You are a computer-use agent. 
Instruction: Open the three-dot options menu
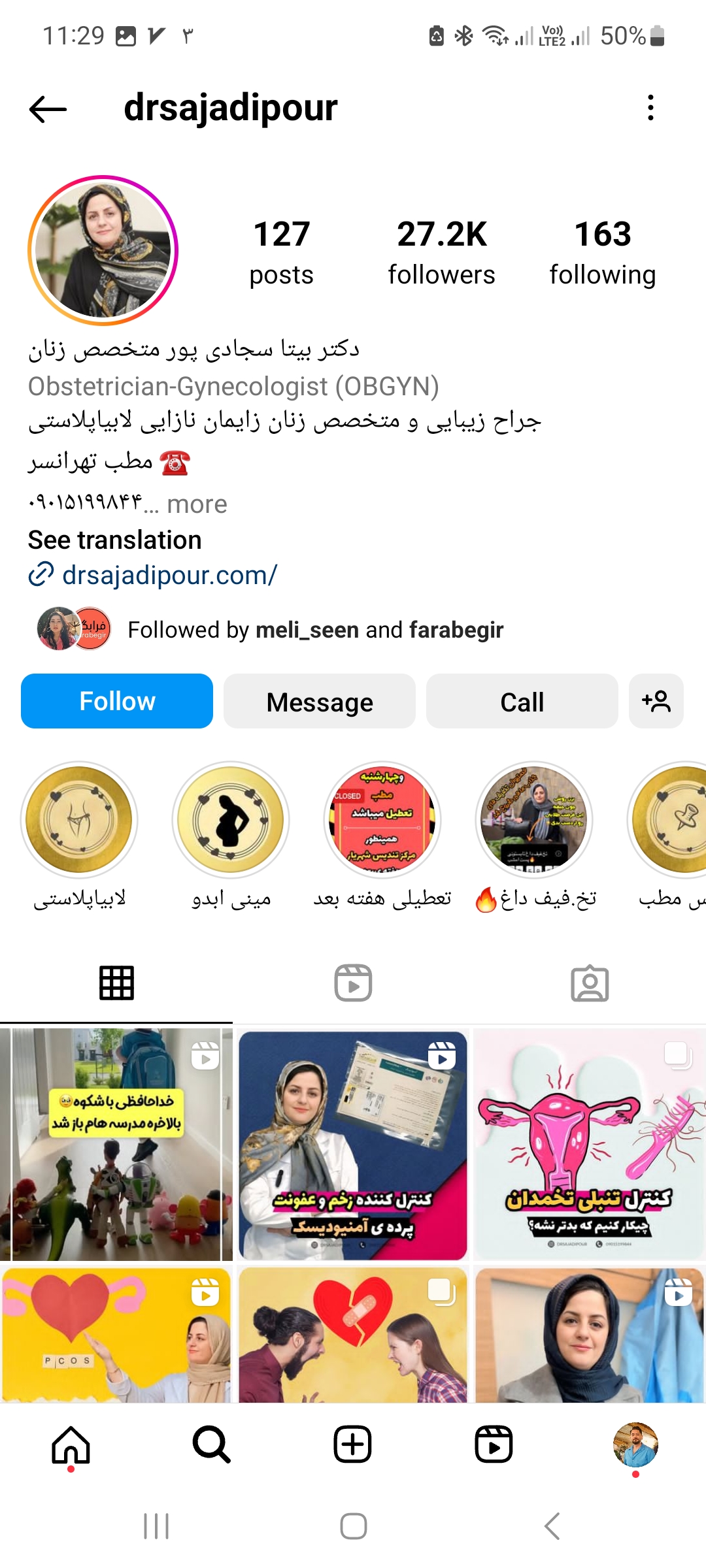[x=649, y=108]
